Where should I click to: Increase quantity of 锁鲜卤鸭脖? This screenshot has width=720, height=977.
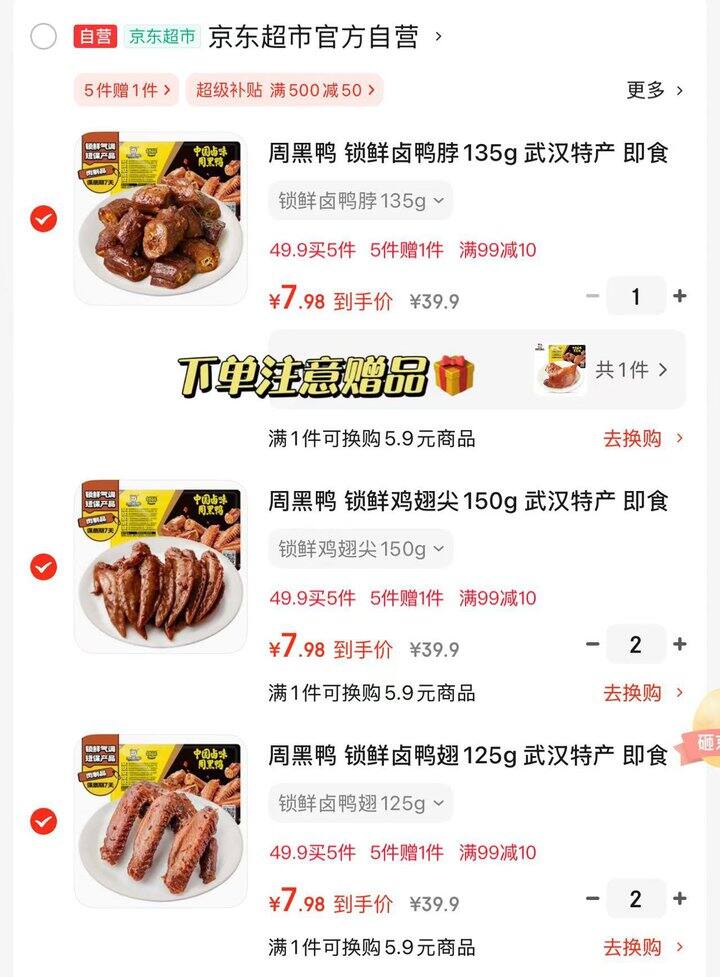[x=680, y=296]
